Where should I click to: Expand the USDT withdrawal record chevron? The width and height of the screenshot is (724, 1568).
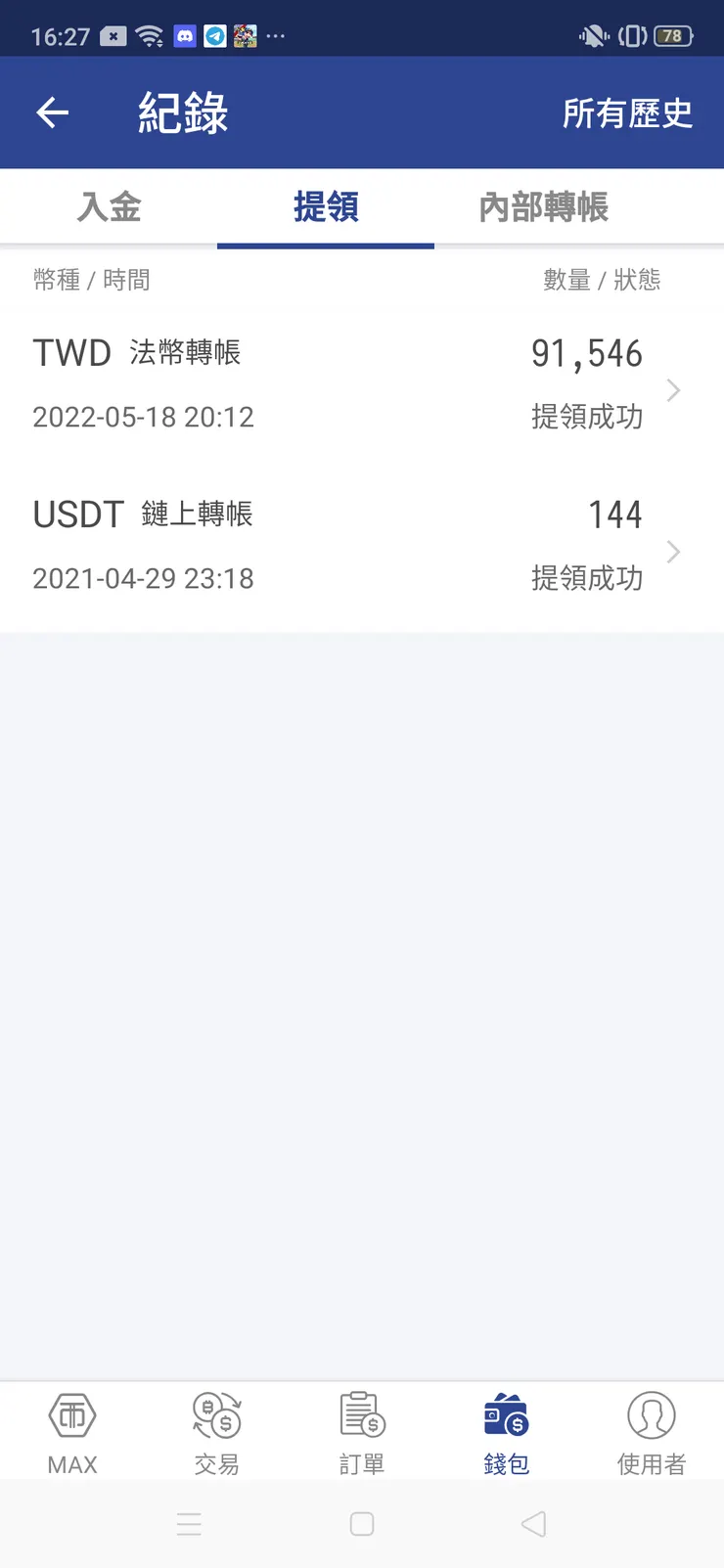coord(673,552)
